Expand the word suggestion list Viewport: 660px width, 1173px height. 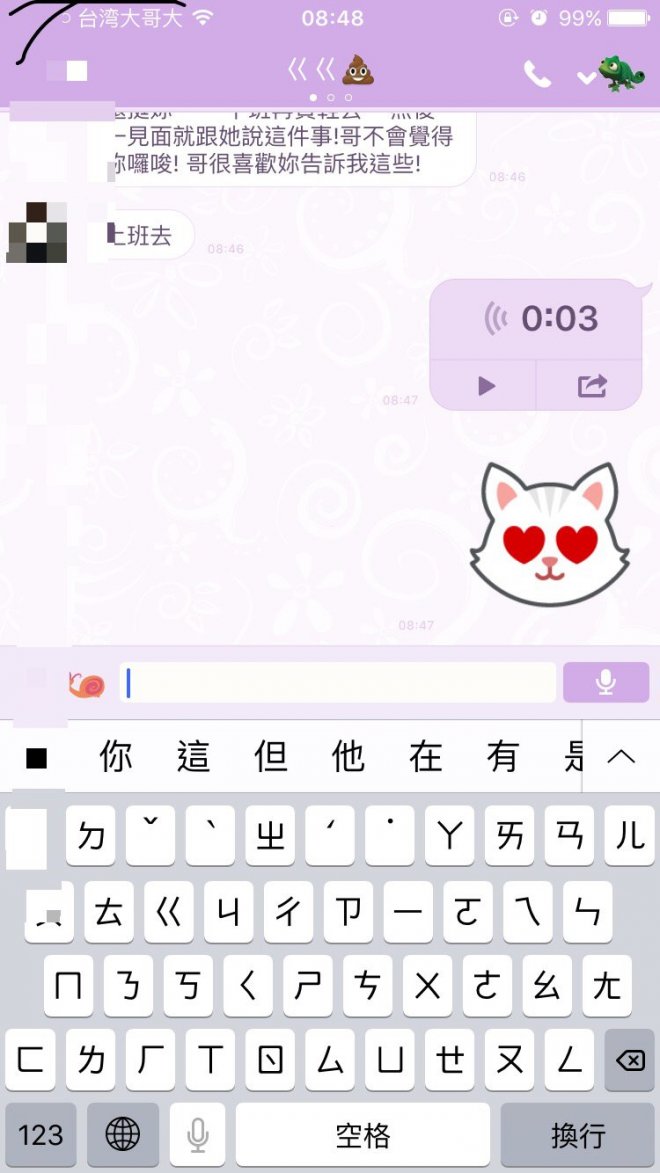(621, 757)
